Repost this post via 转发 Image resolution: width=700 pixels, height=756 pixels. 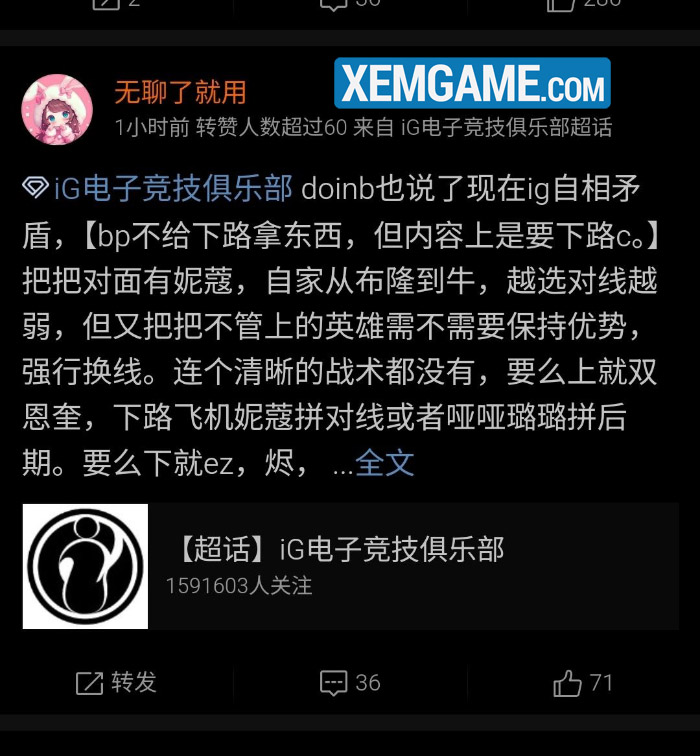[x=117, y=683]
